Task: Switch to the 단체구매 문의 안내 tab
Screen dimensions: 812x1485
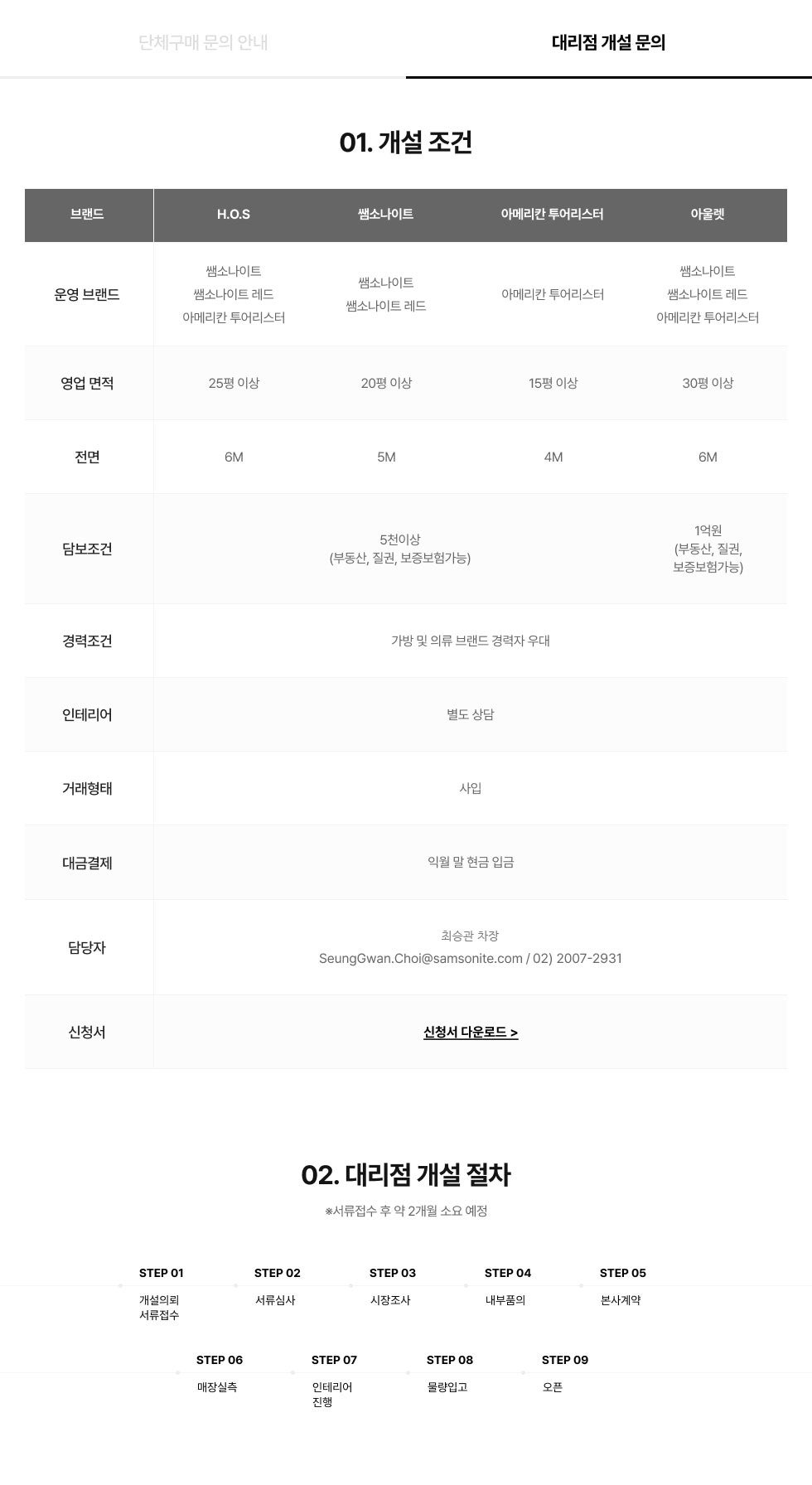Action: point(203,42)
